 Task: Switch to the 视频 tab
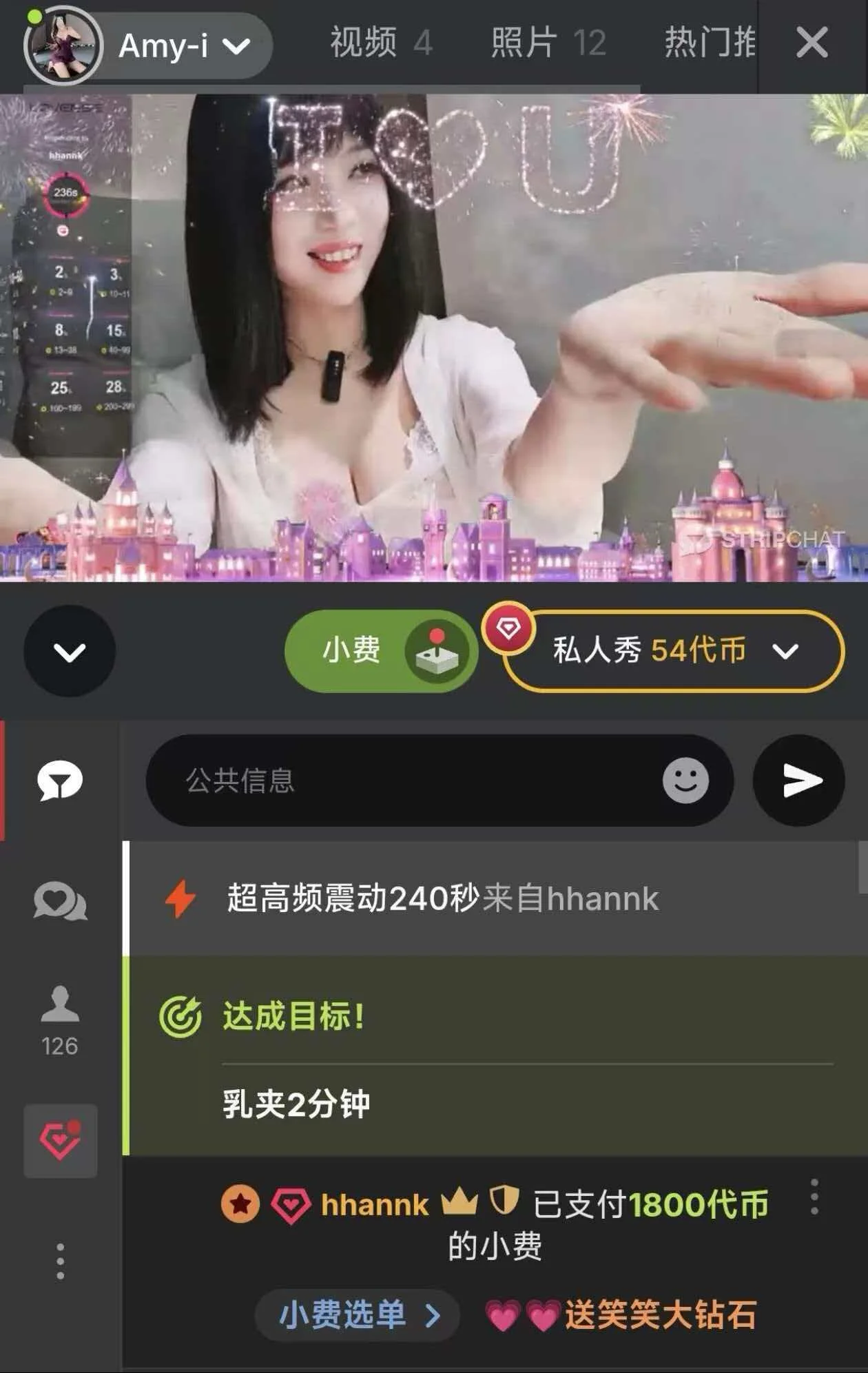pyautogui.click(x=380, y=43)
